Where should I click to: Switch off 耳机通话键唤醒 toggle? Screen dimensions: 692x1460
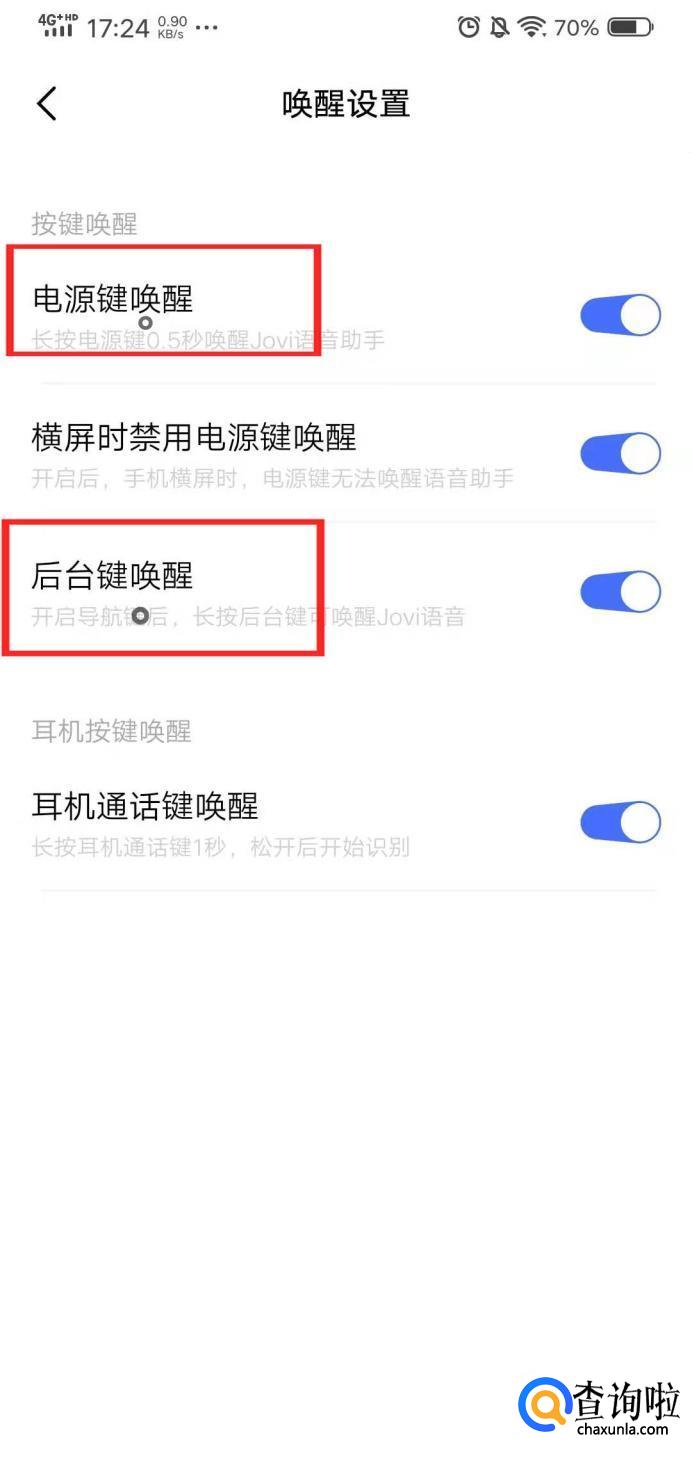(x=620, y=823)
